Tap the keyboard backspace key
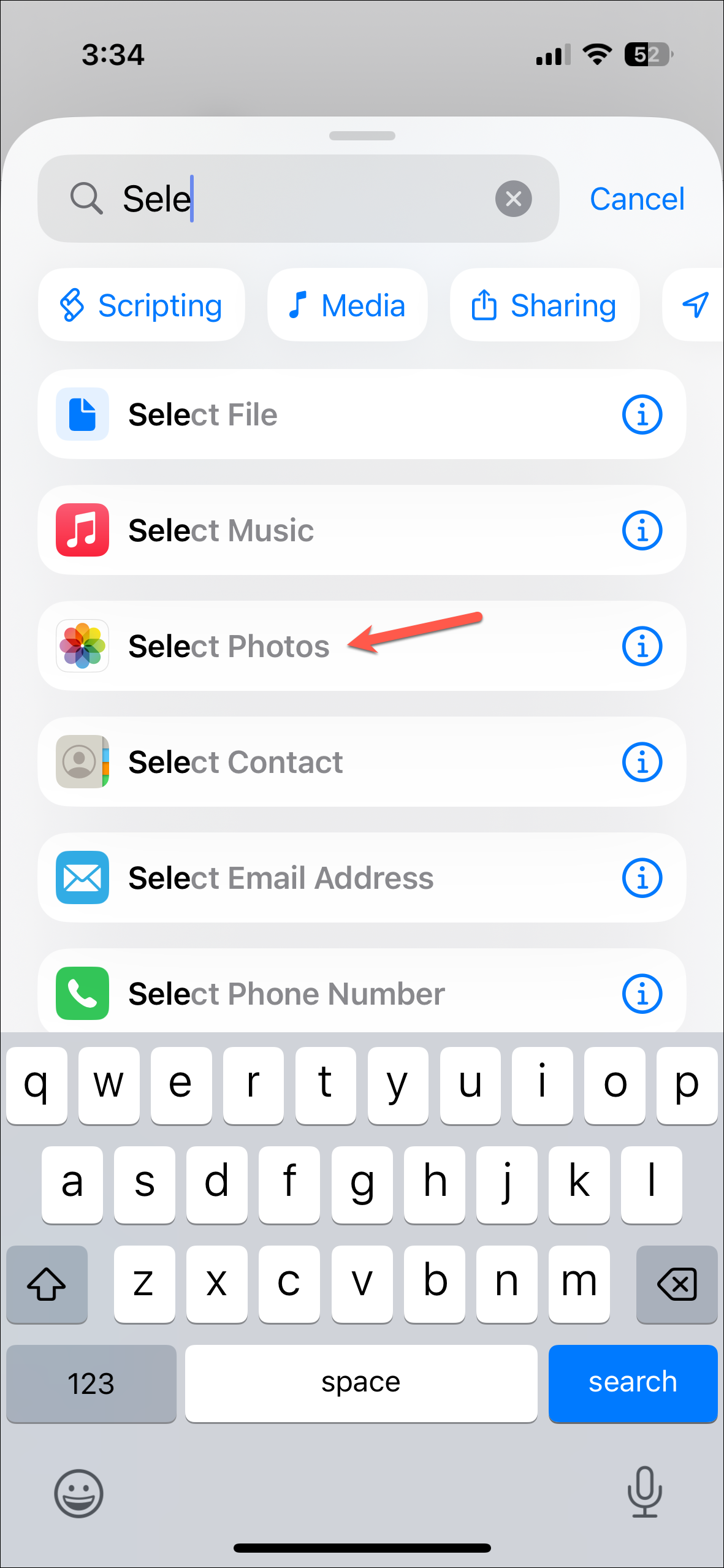The height and width of the screenshot is (1568, 724). click(676, 1284)
